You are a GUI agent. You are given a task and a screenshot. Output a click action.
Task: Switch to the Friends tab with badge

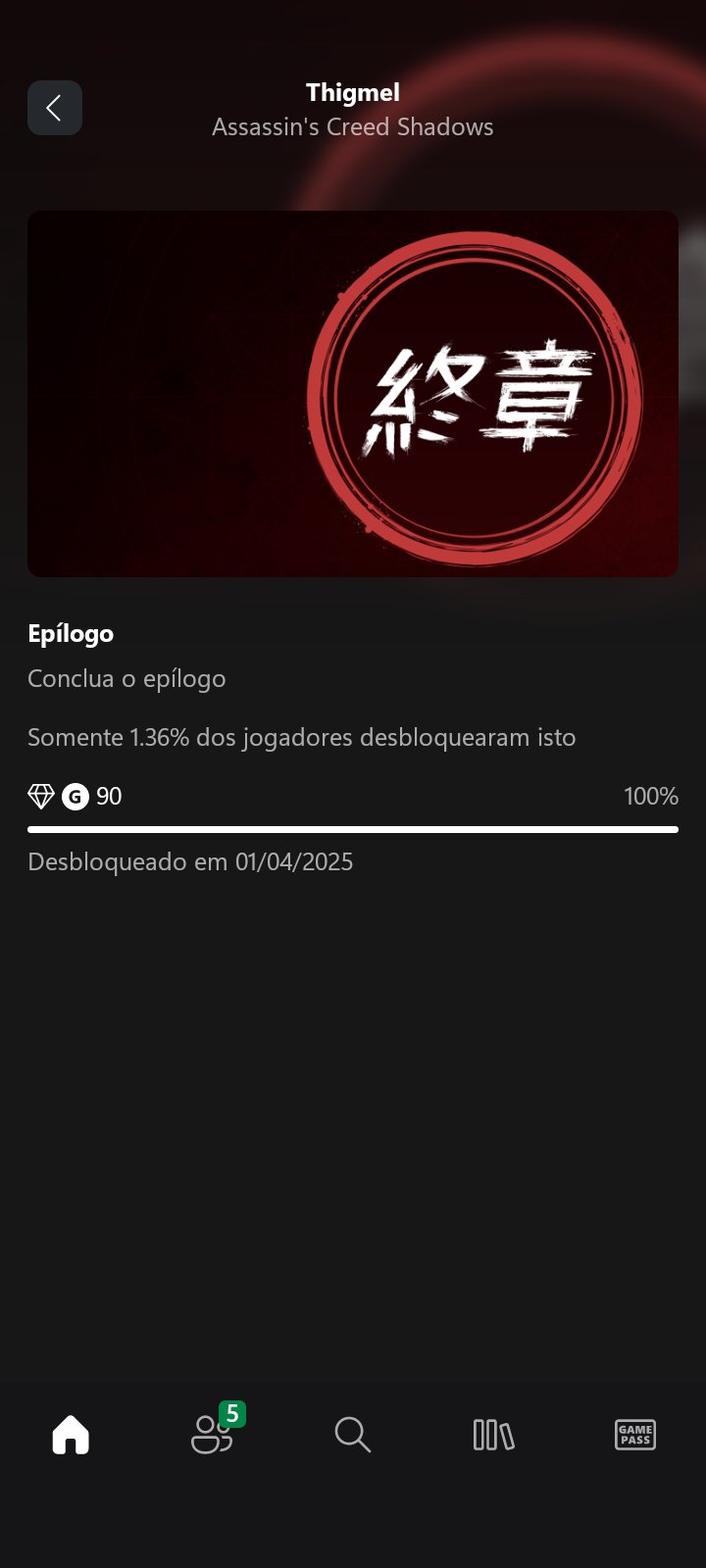click(x=212, y=1435)
